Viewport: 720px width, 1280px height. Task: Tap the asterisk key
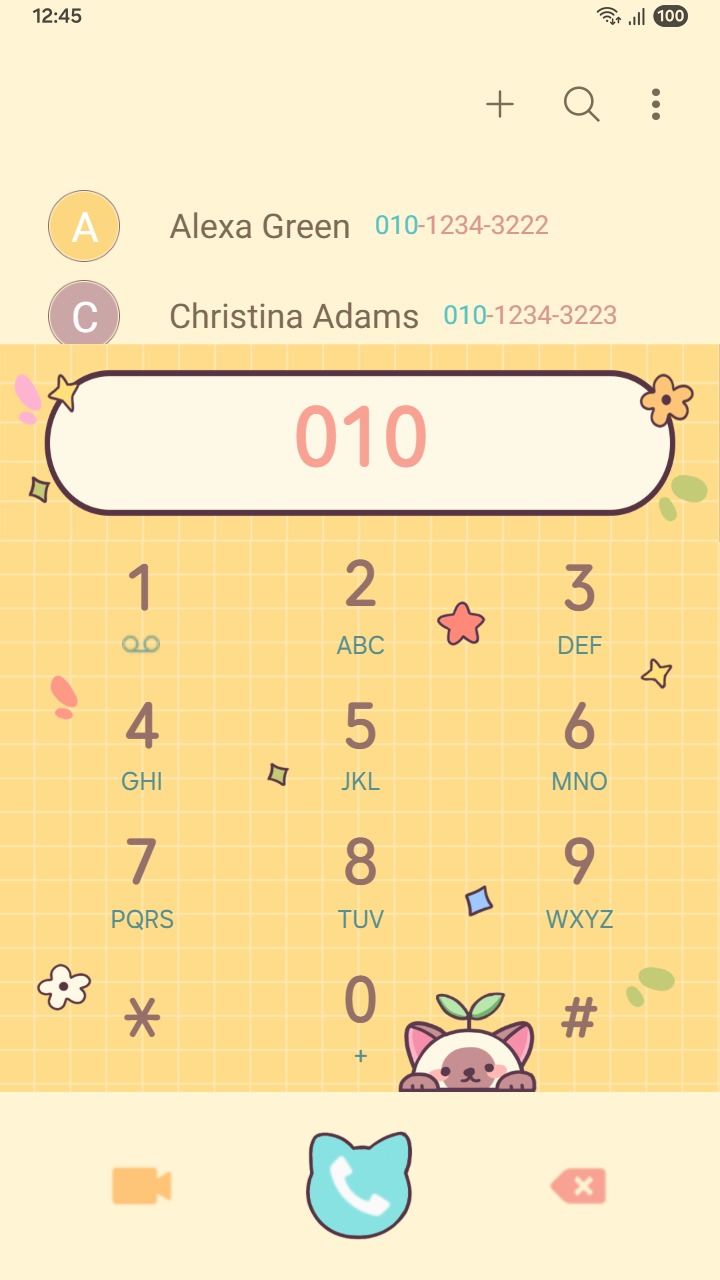(x=141, y=1019)
